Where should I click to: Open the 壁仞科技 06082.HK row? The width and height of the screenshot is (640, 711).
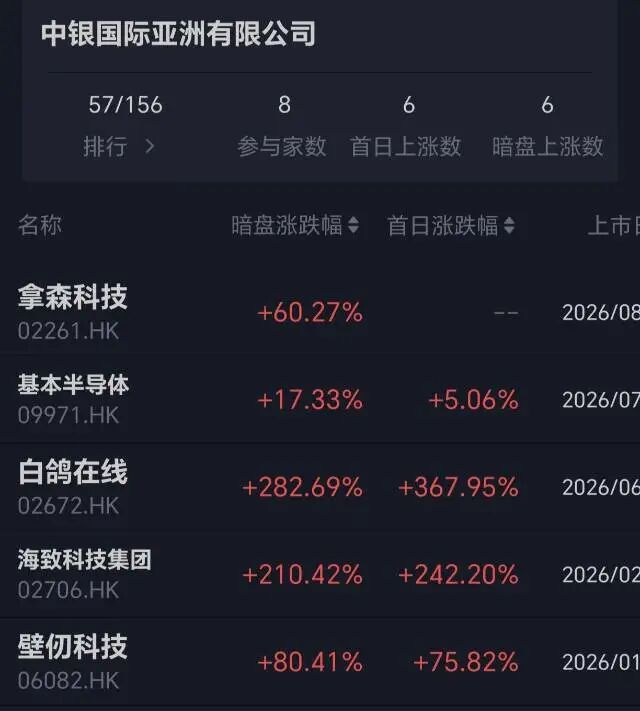(x=320, y=662)
